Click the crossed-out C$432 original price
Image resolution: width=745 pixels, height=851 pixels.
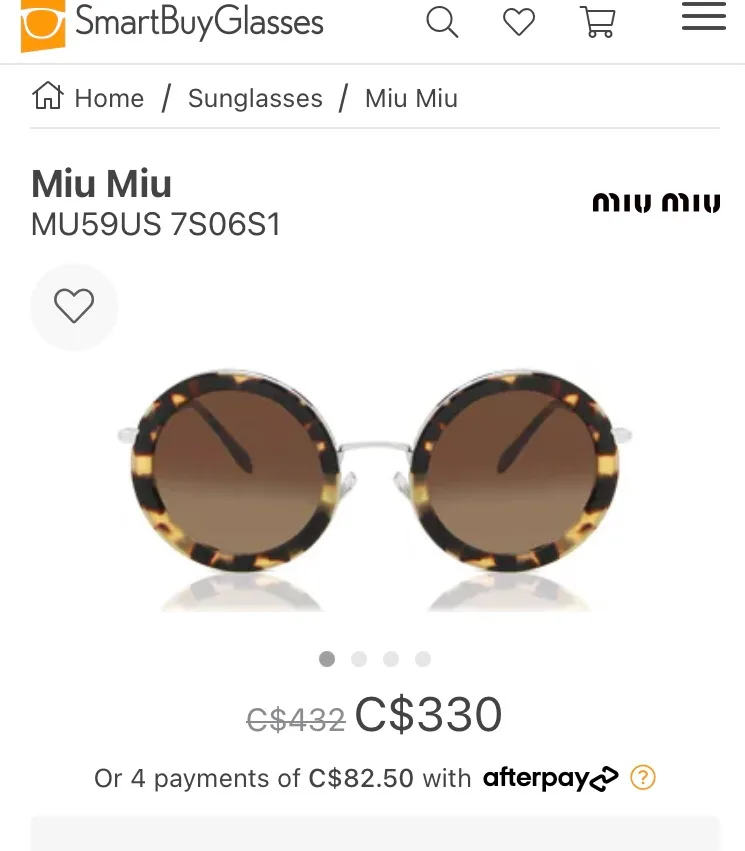(x=296, y=716)
